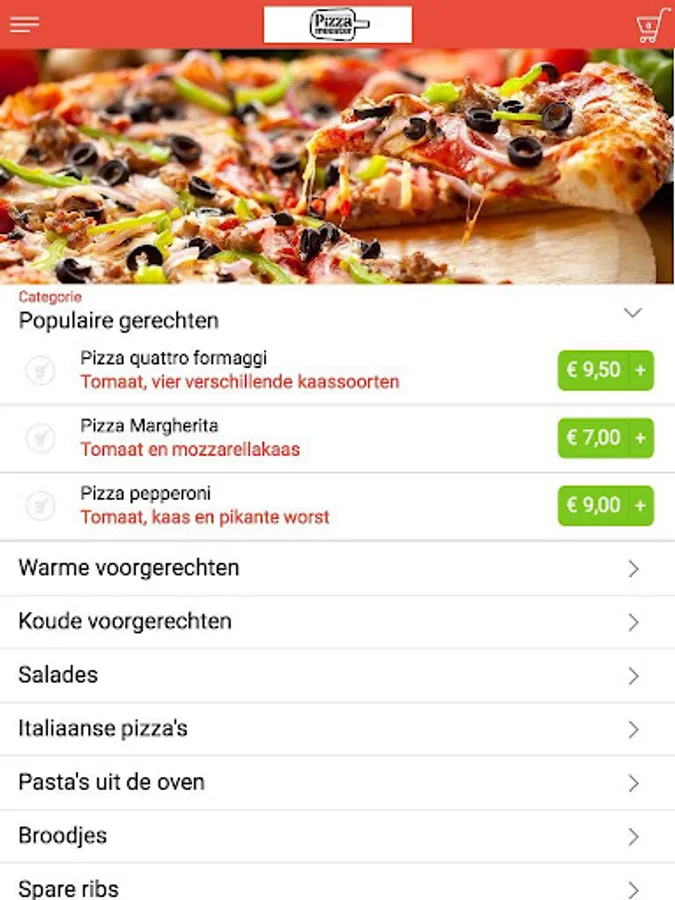Add Pizza pepperoni for € 9,00
675x900 pixels.
(x=605, y=506)
